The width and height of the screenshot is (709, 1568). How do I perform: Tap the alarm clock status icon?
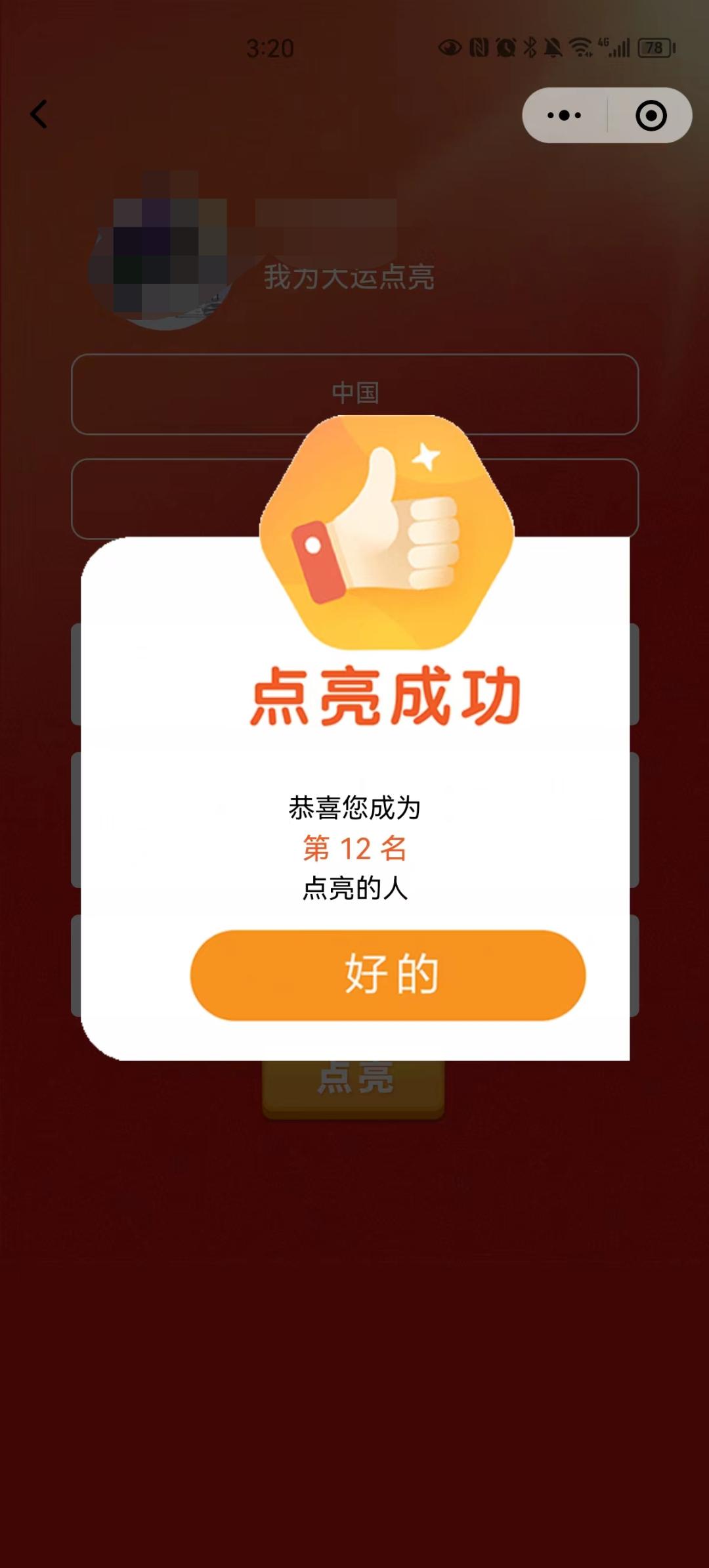pyautogui.click(x=505, y=46)
